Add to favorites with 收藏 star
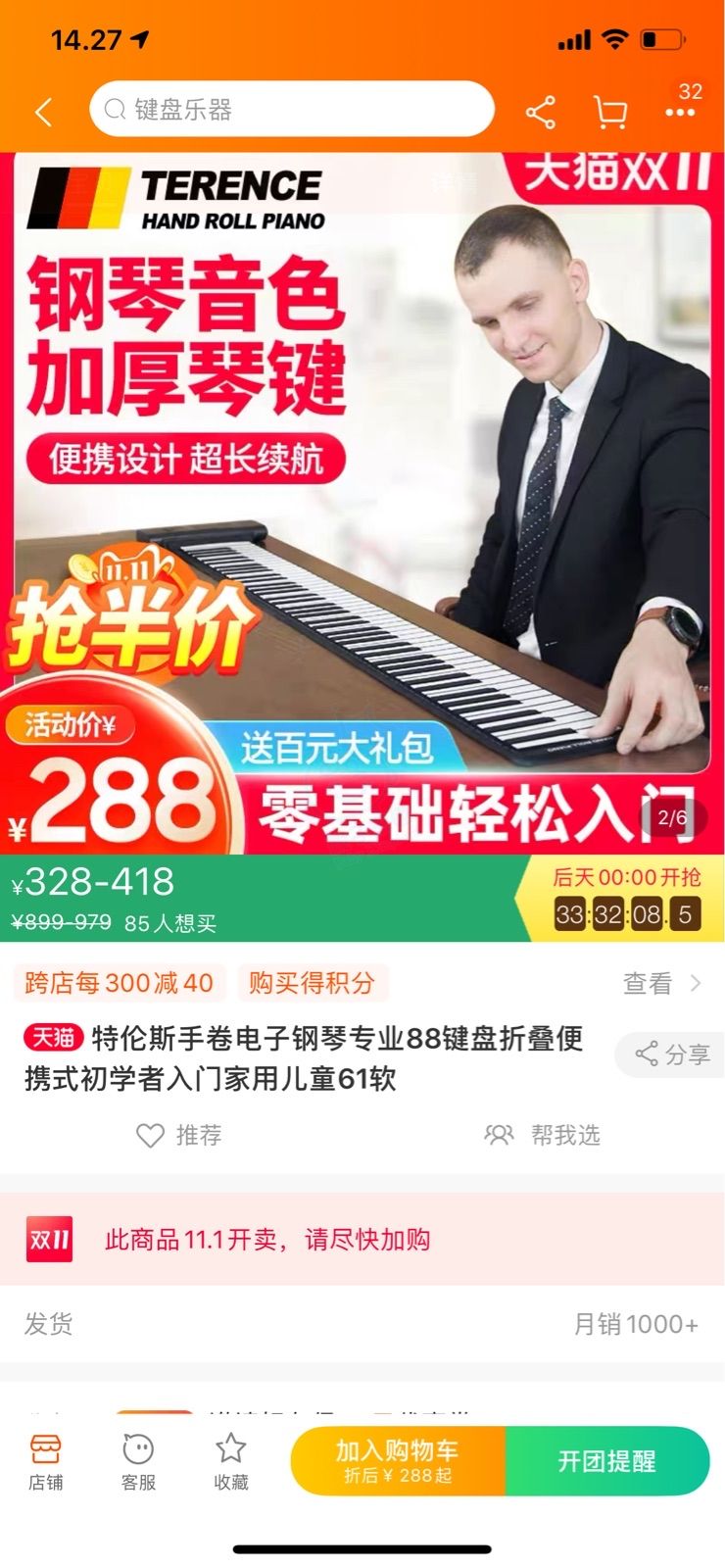This screenshot has width=725, height=1568. [231, 1461]
